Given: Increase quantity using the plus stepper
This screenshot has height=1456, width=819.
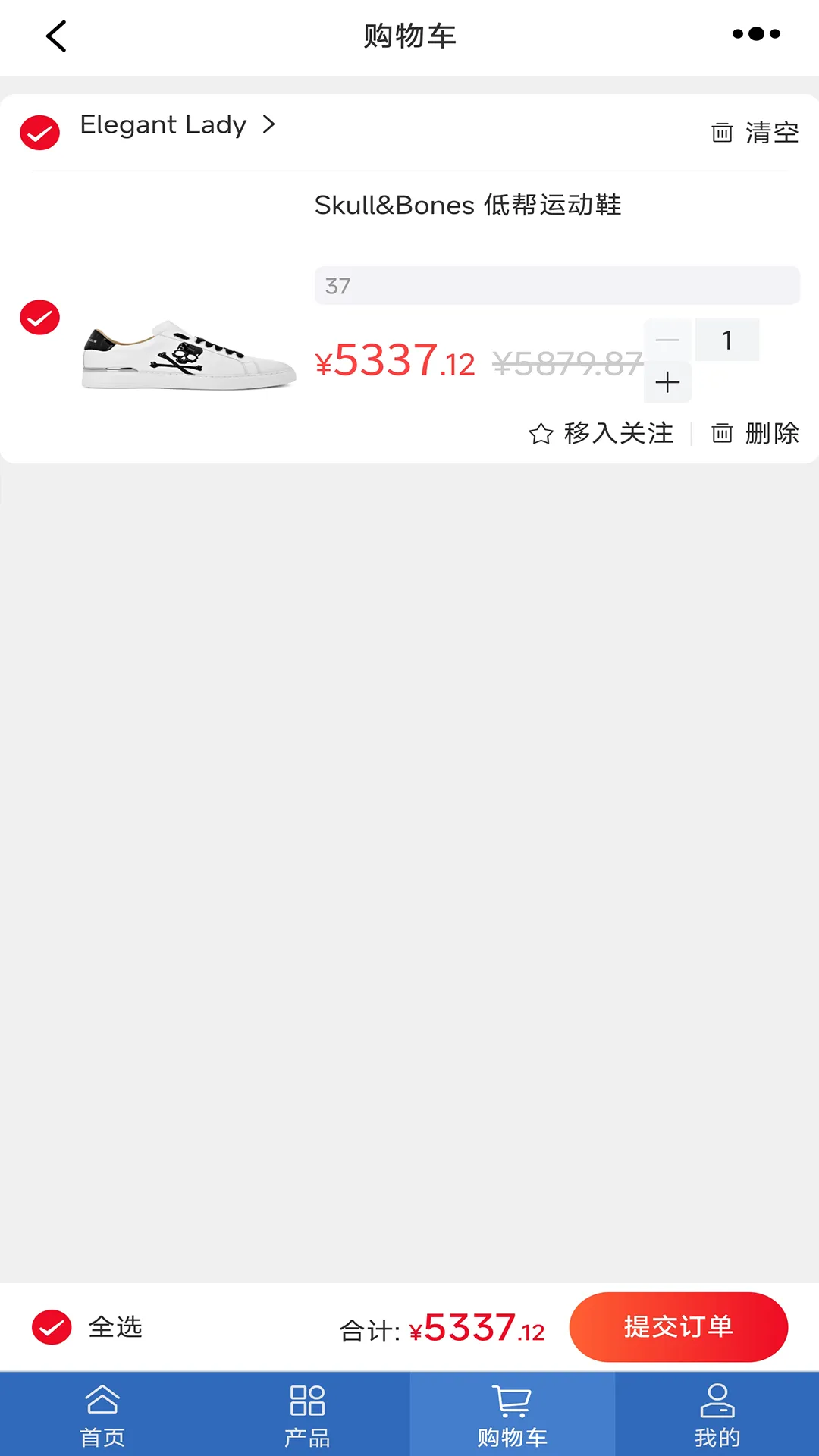Looking at the screenshot, I should click(x=667, y=382).
